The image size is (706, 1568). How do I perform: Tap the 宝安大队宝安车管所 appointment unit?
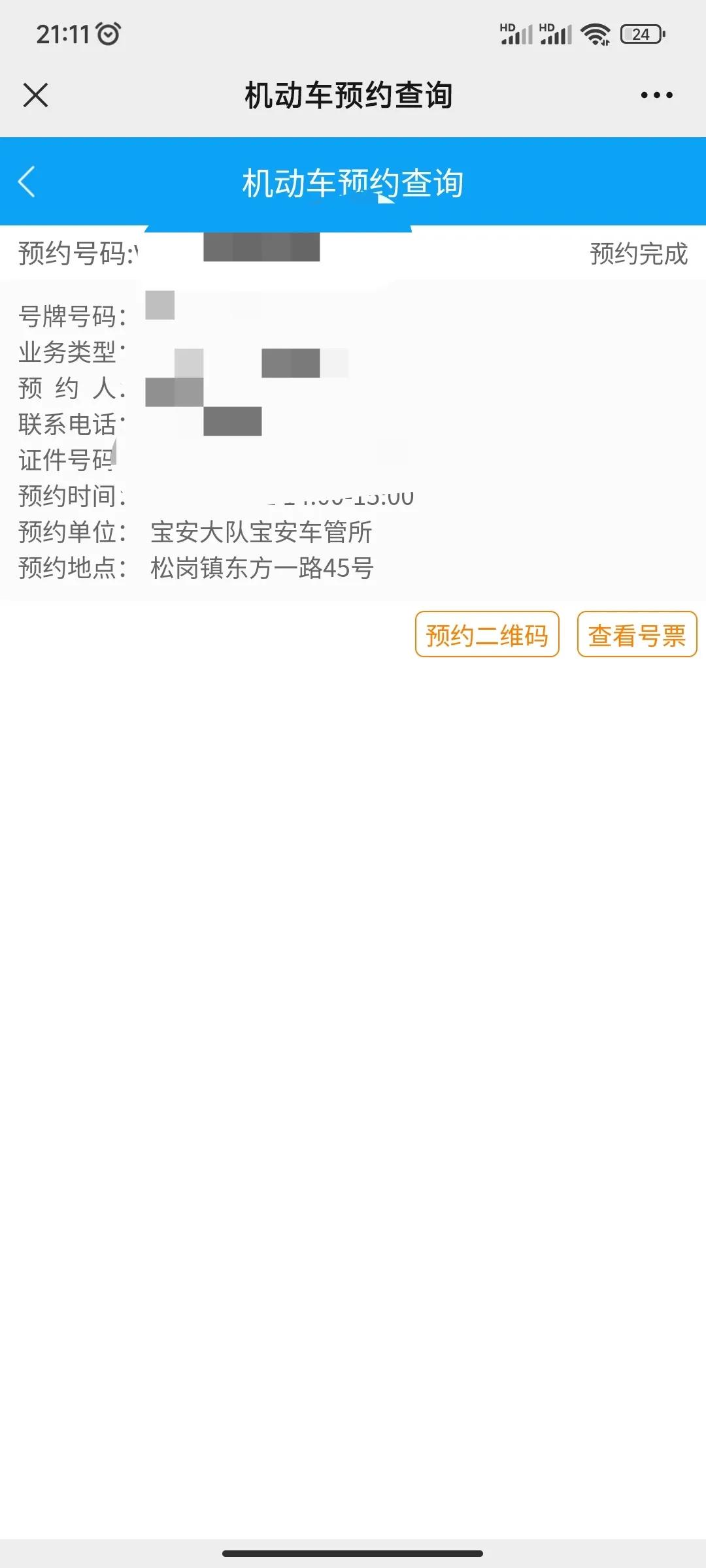pyautogui.click(x=260, y=533)
